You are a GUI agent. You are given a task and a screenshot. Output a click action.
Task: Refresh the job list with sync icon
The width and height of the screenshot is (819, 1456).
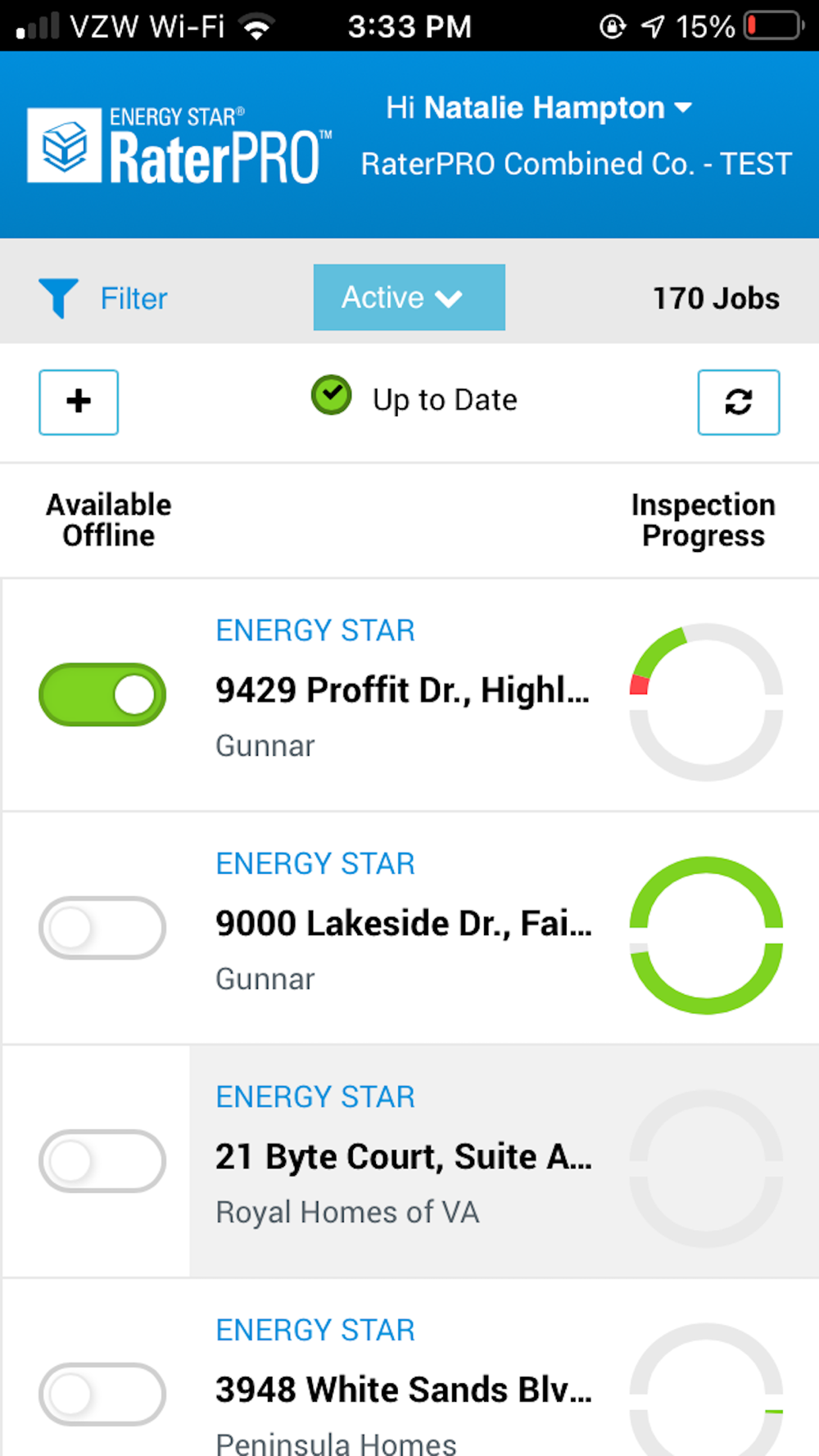738,402
